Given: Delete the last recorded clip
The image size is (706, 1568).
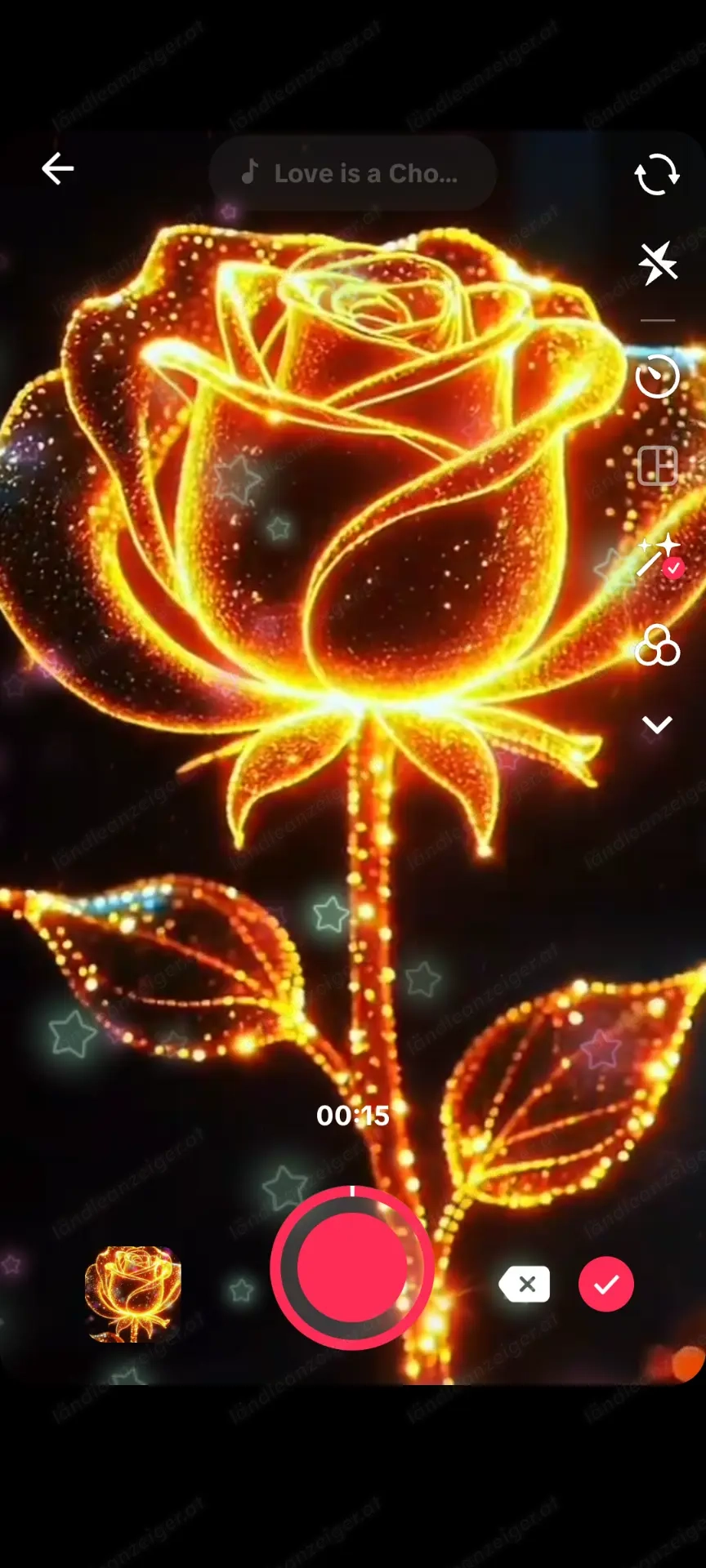Looking at the screenshot, I should pyautogui.click(x=525, y=1285).
